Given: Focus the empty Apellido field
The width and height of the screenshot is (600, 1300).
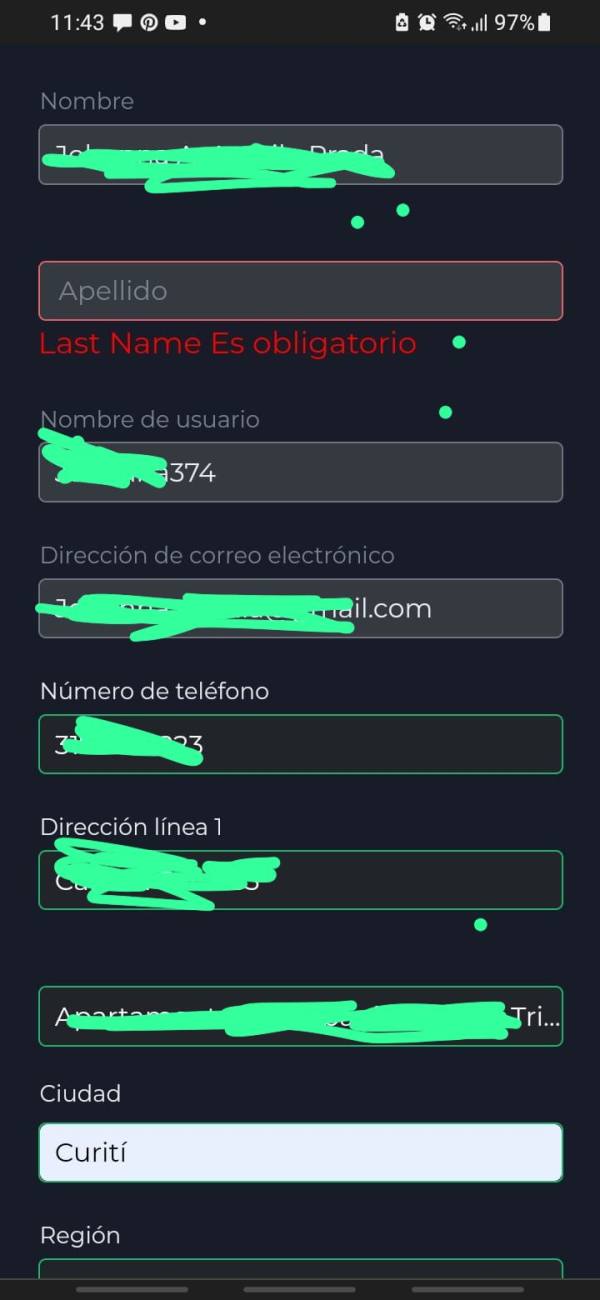Looking at the screenshot, I should coord(300,291).
